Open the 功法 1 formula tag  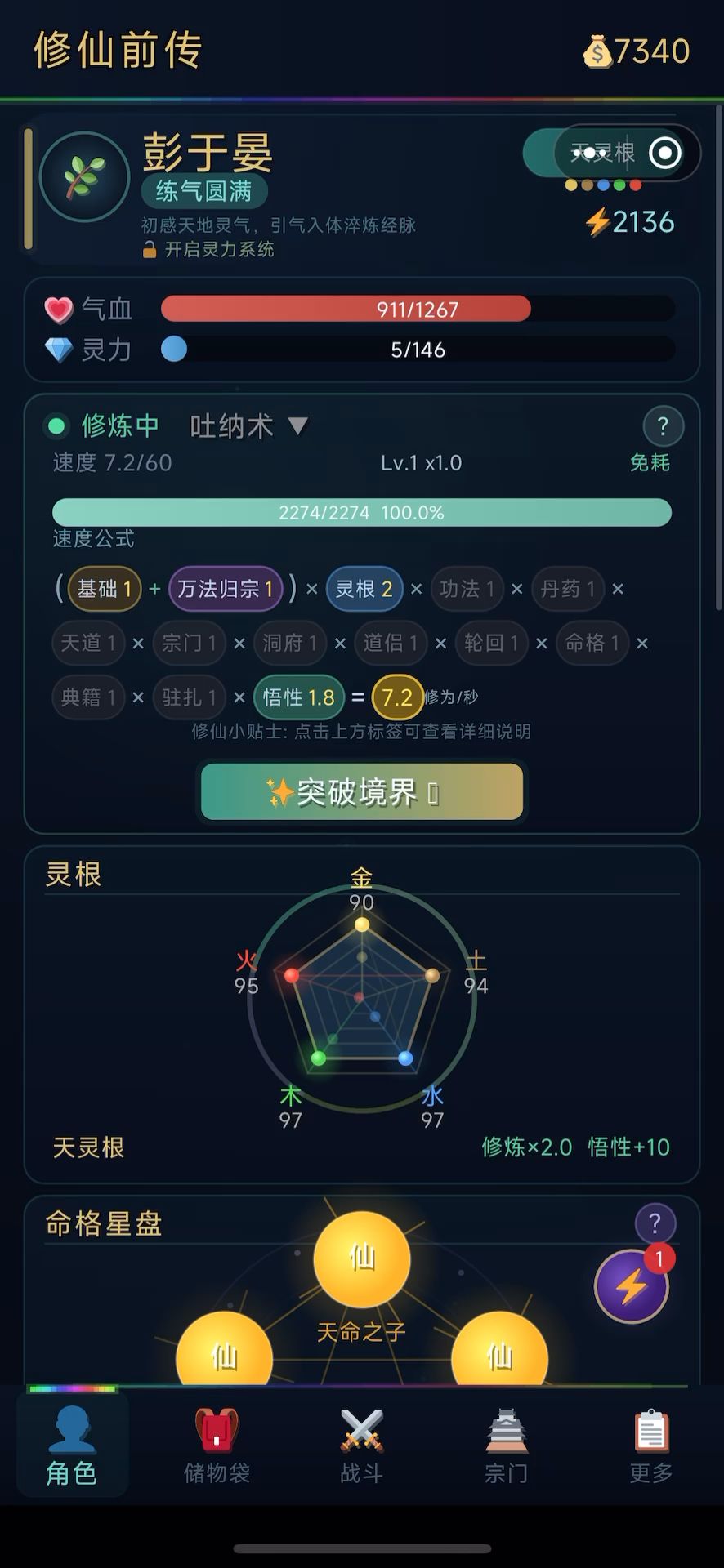[467, 589]
